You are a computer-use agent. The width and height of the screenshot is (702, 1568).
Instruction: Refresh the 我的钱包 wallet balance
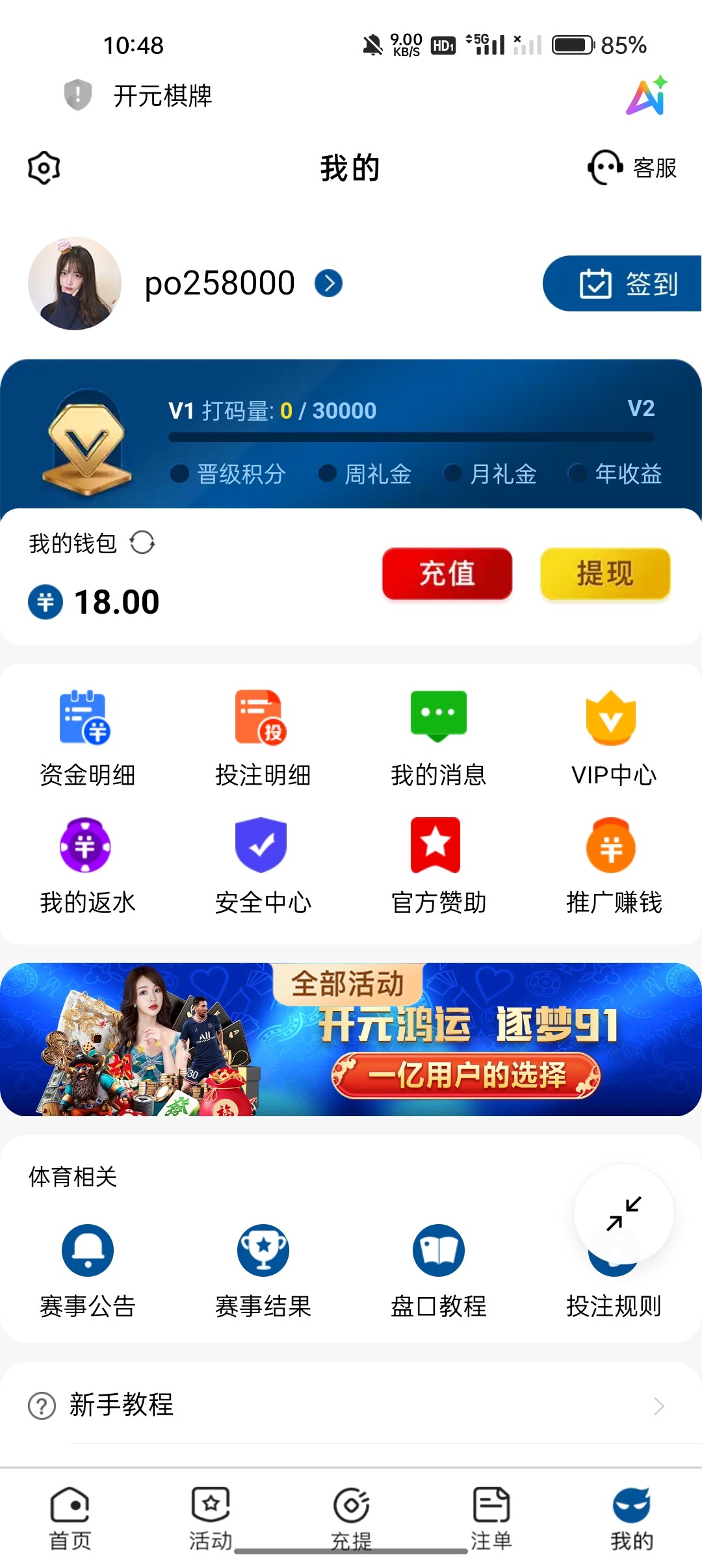(x=142, y=542)
